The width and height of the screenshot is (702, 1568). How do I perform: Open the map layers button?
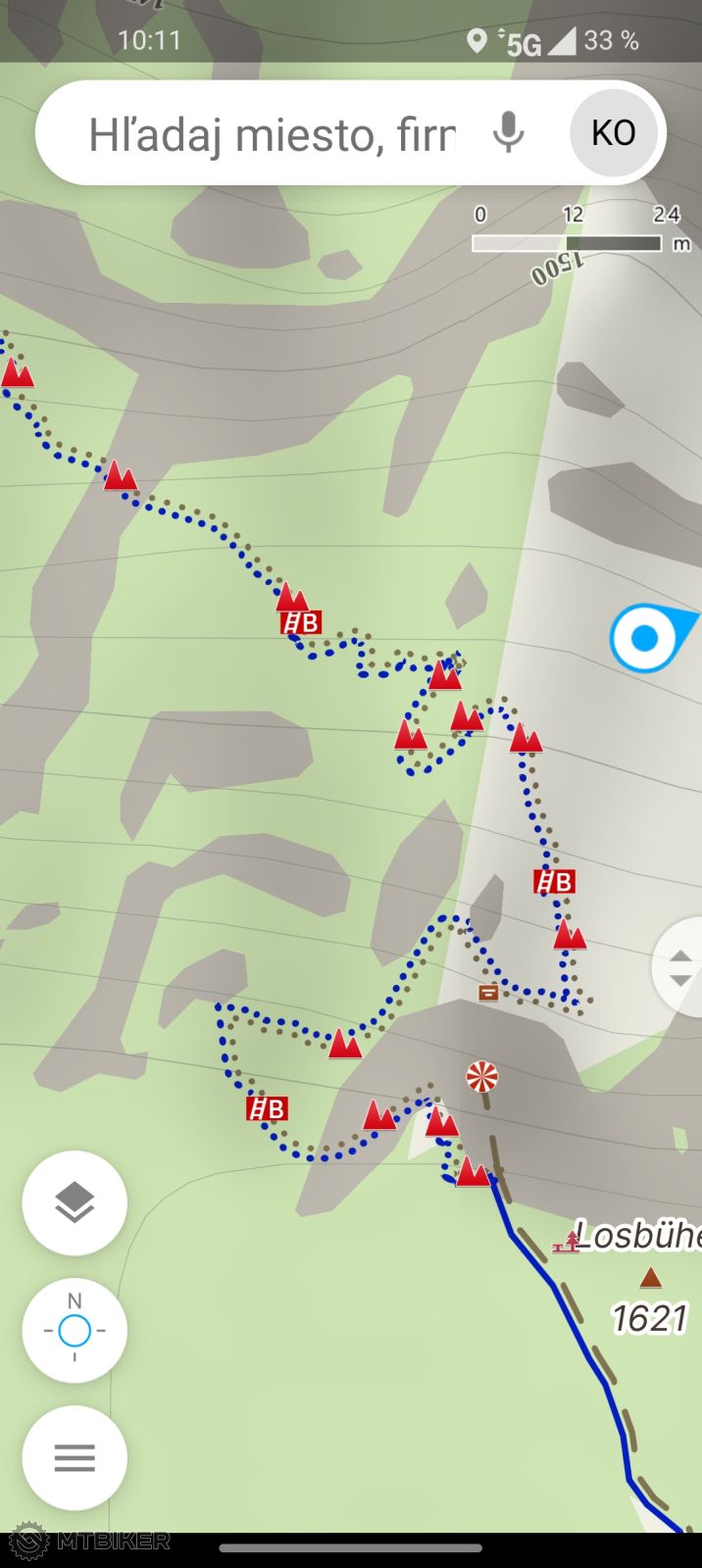(75, 1202)
